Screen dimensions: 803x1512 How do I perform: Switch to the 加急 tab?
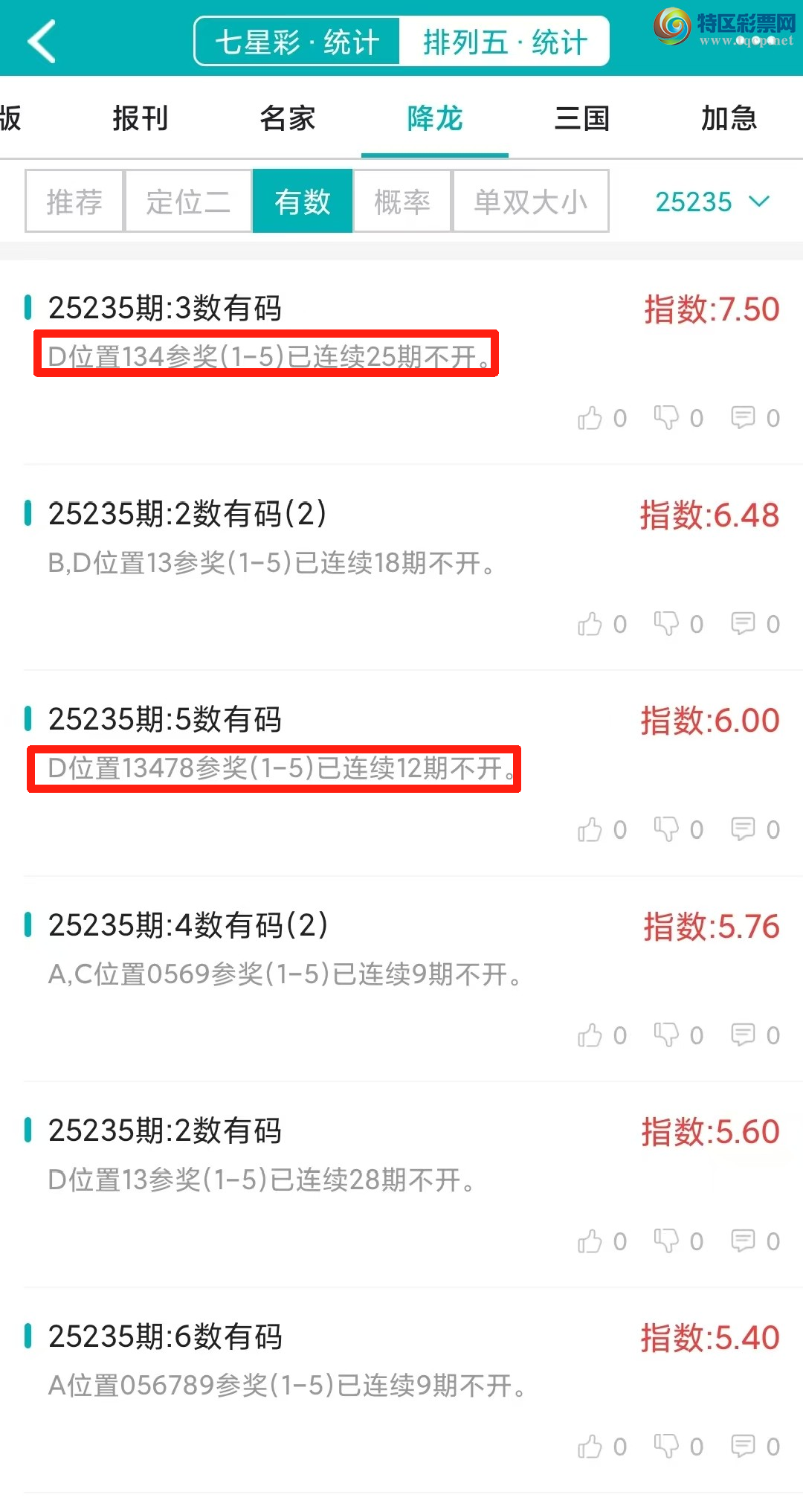point(729,118)
